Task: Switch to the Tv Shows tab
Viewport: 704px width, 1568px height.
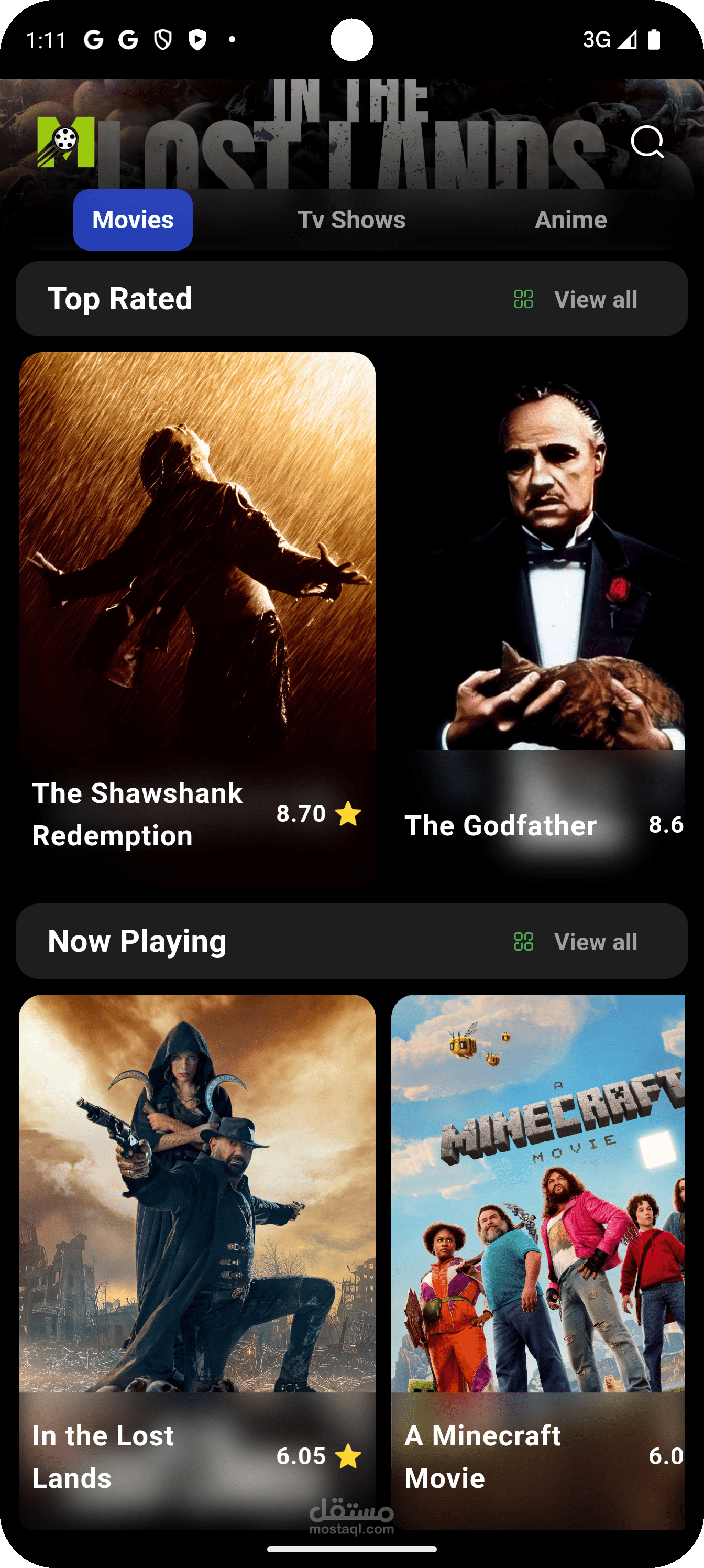Action: (351, 220)
